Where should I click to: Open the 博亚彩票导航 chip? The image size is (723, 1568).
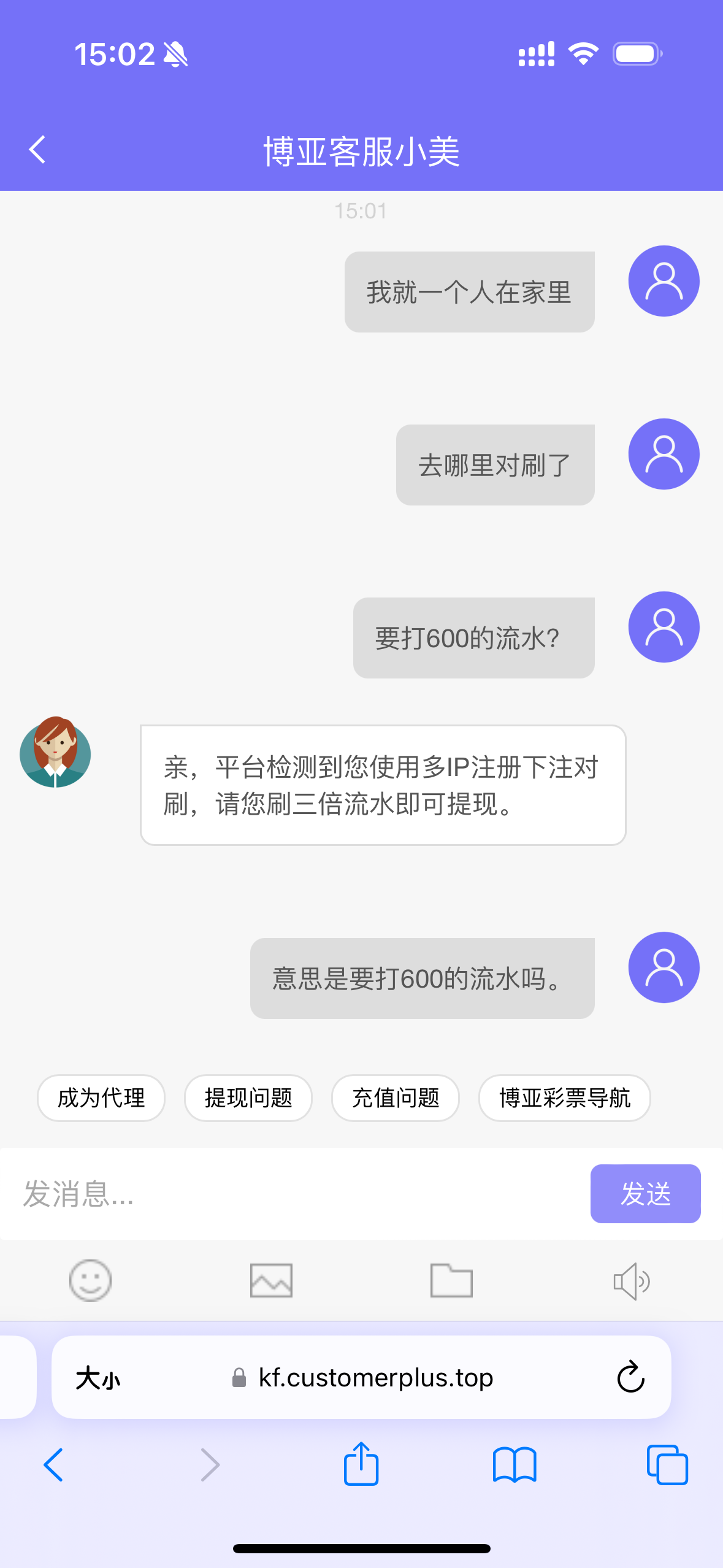coord(564,1097)
